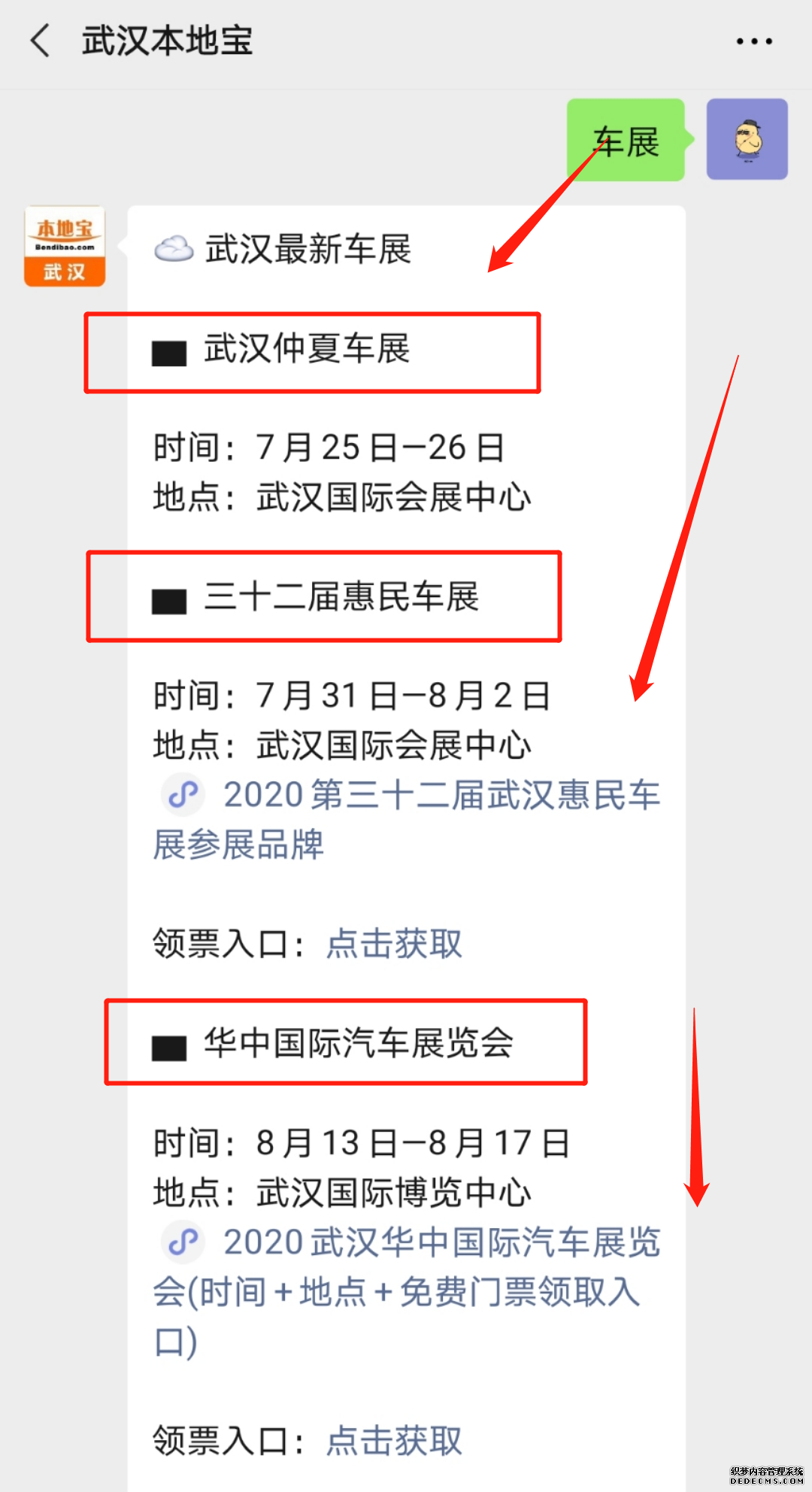
Task: Go back from the 武汉本地宝 chat
Action: tap(41, 41)
